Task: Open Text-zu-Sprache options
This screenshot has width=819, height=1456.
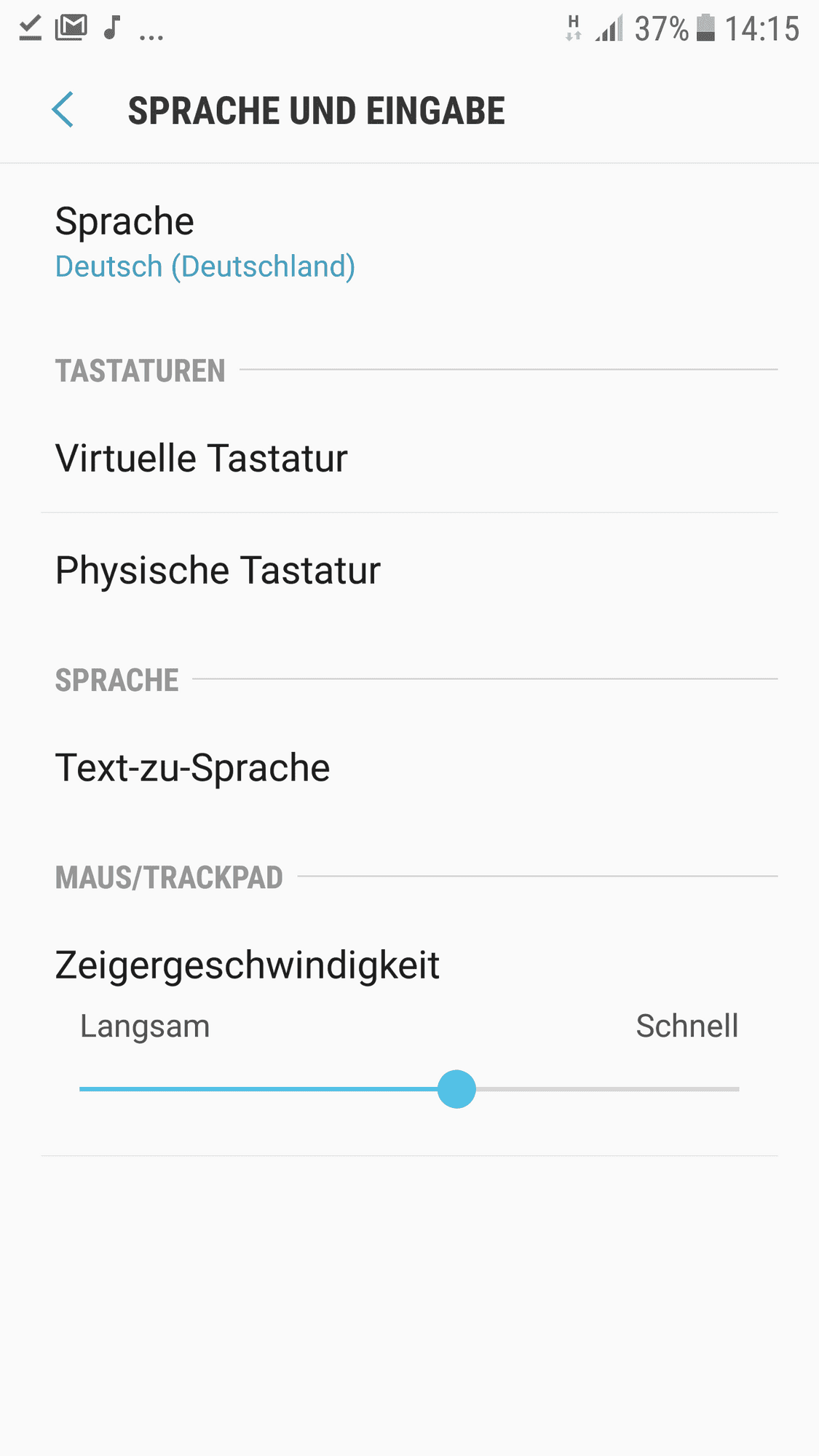Action: [193, 768]
